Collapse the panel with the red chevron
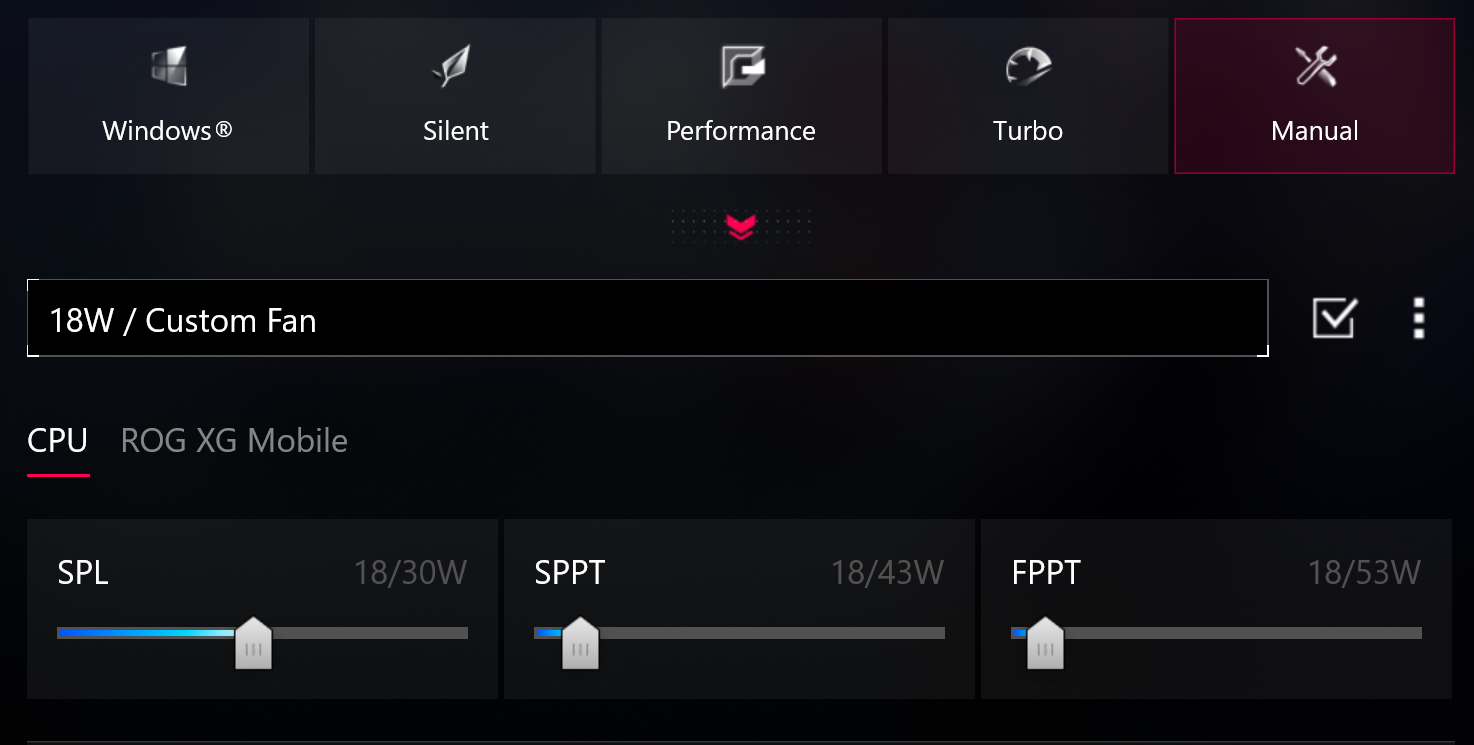This screenshot has height=745, width=1474. pyautogui.click(x=741, y=227)
